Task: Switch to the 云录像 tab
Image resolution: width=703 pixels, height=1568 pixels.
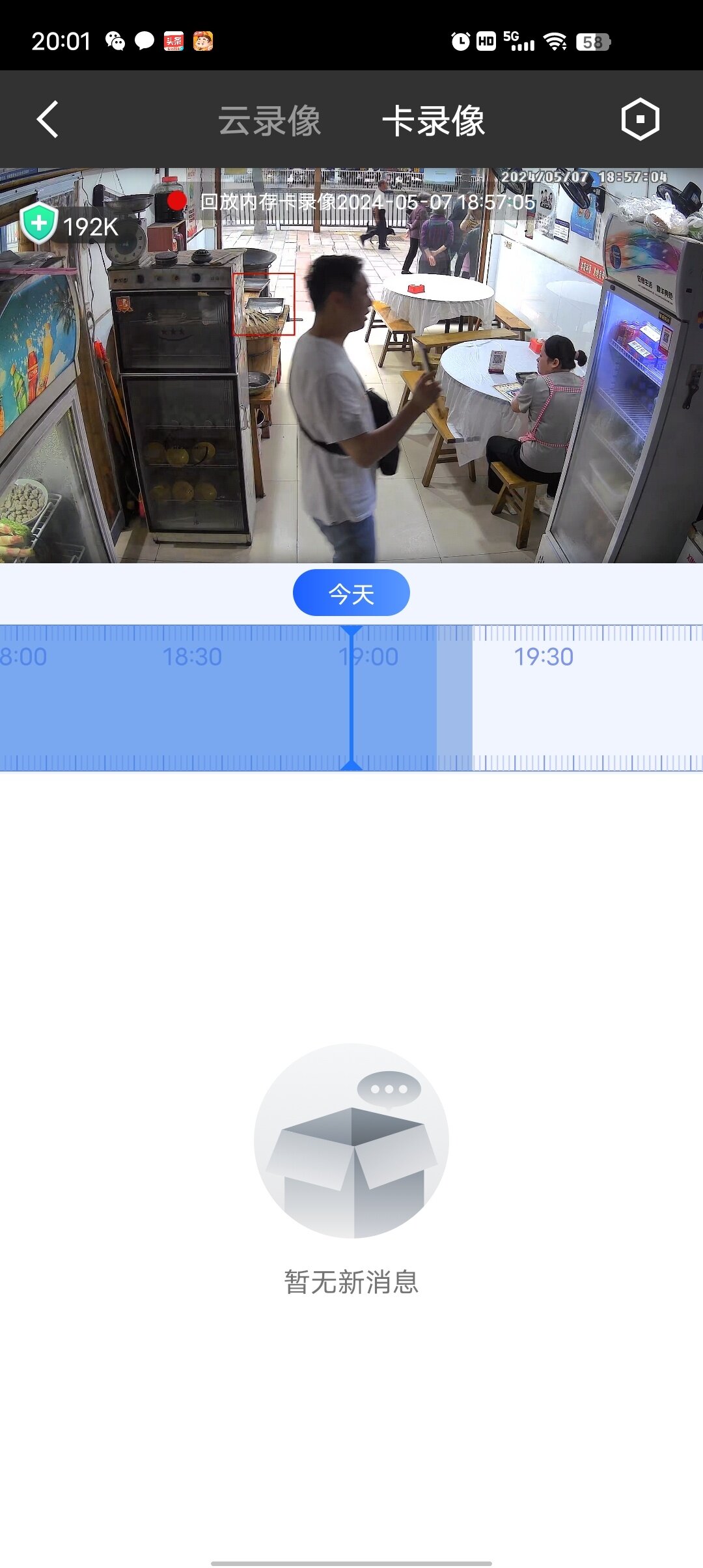Action: coord(269,121)
